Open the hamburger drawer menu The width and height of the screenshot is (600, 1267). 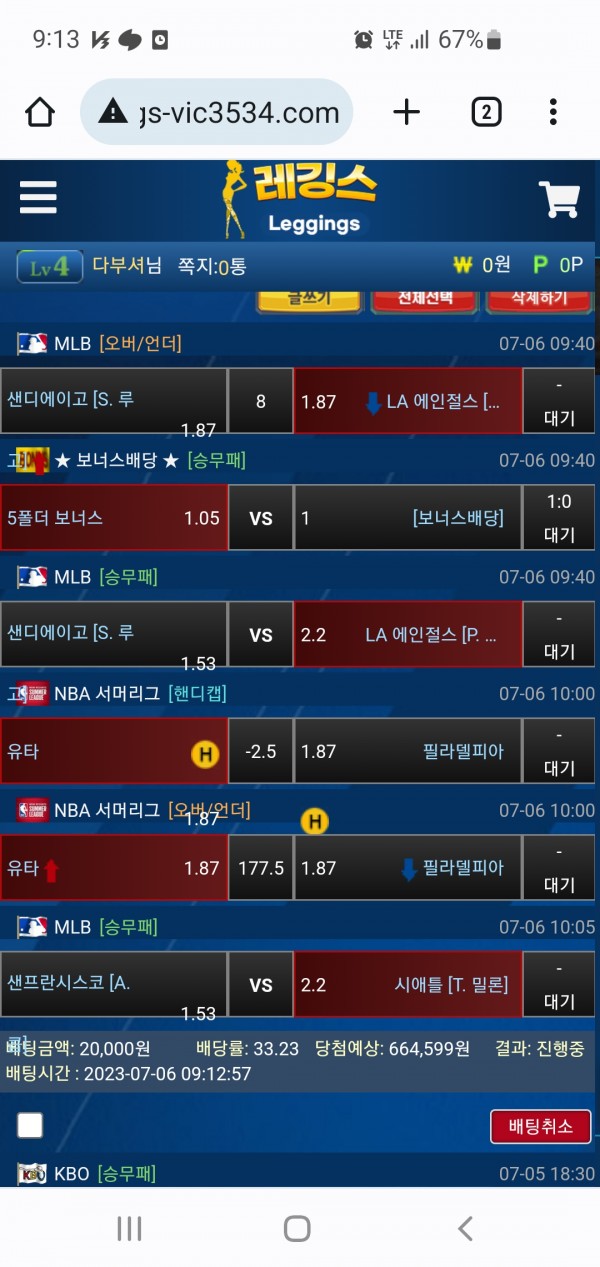point(38,197)
